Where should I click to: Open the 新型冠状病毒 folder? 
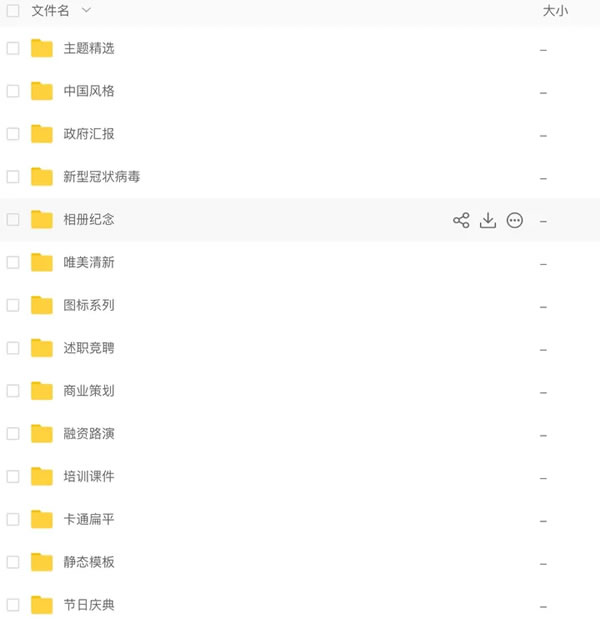pos(101,177)
